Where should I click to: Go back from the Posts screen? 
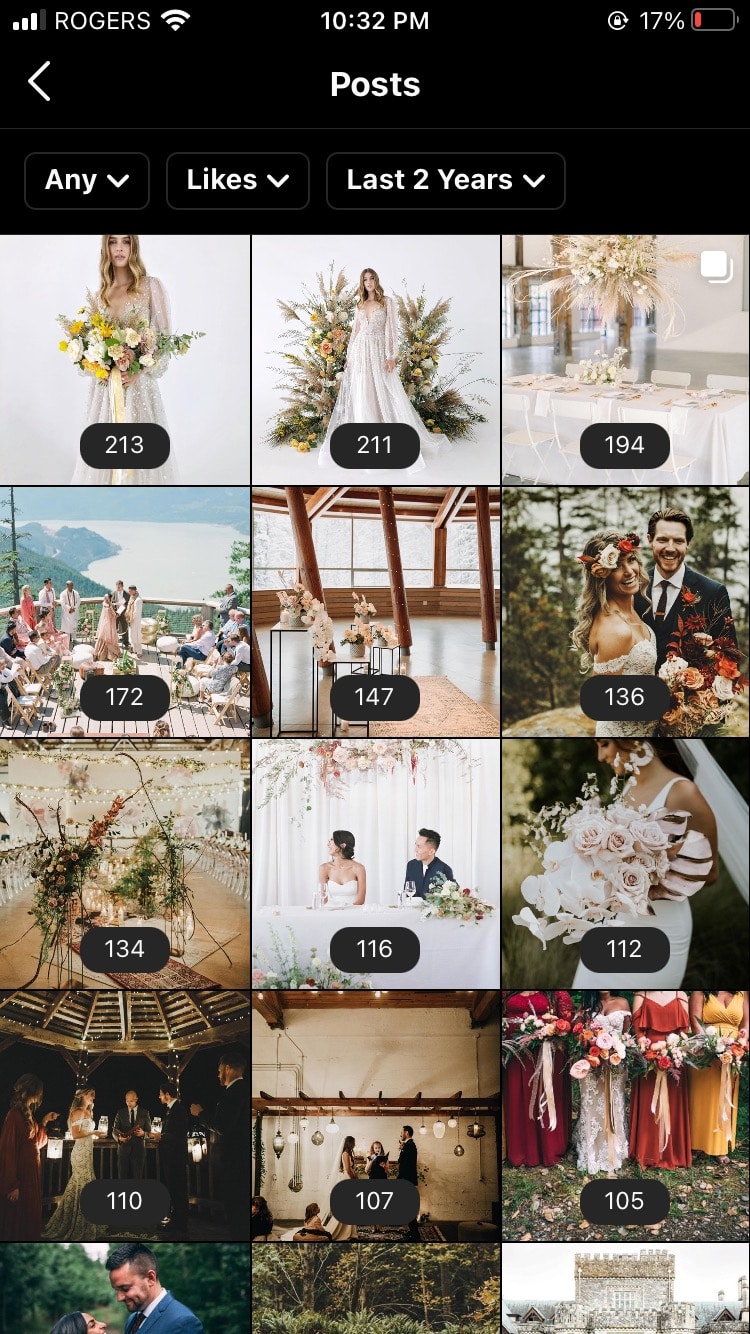point(39,83)
